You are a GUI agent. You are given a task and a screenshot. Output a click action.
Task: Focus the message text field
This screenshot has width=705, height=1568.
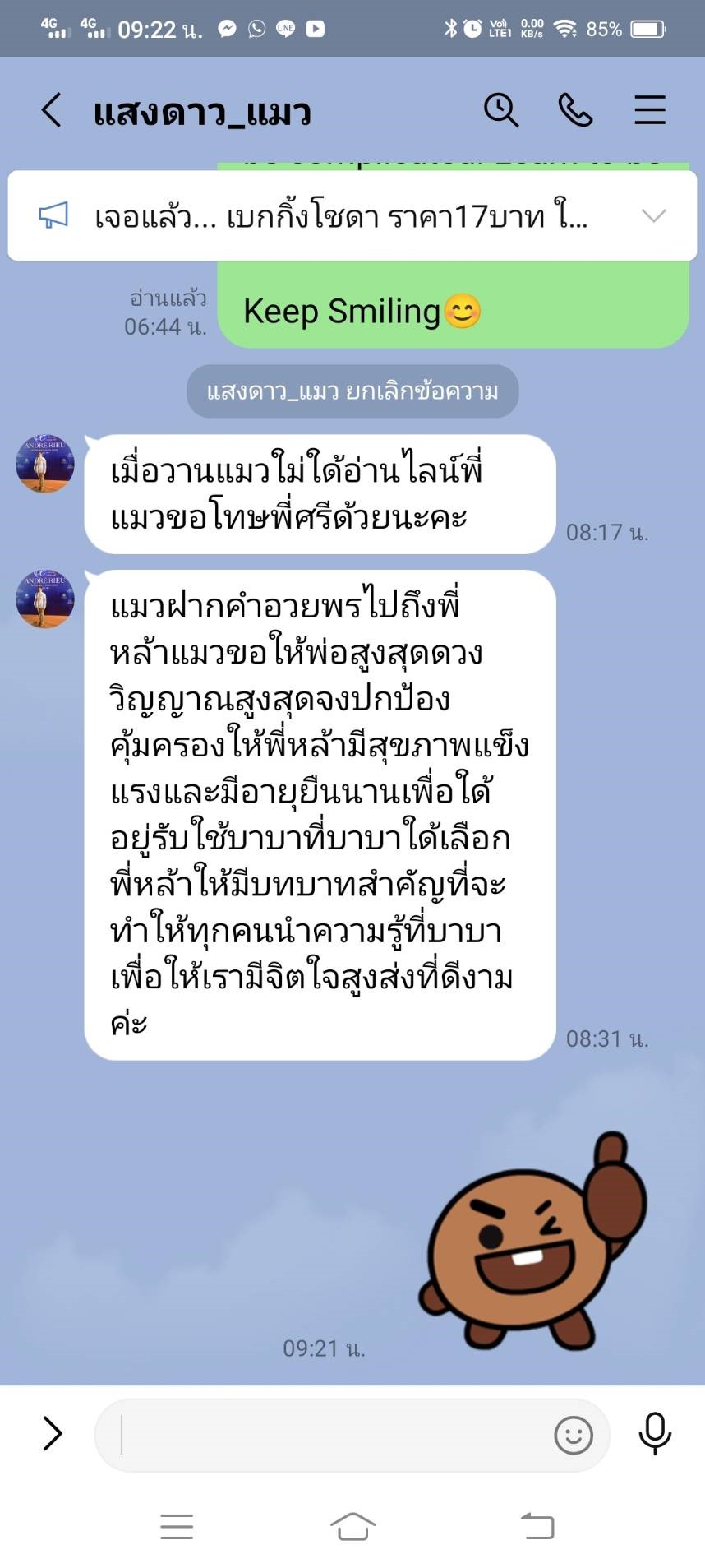tap(329, 1435)
